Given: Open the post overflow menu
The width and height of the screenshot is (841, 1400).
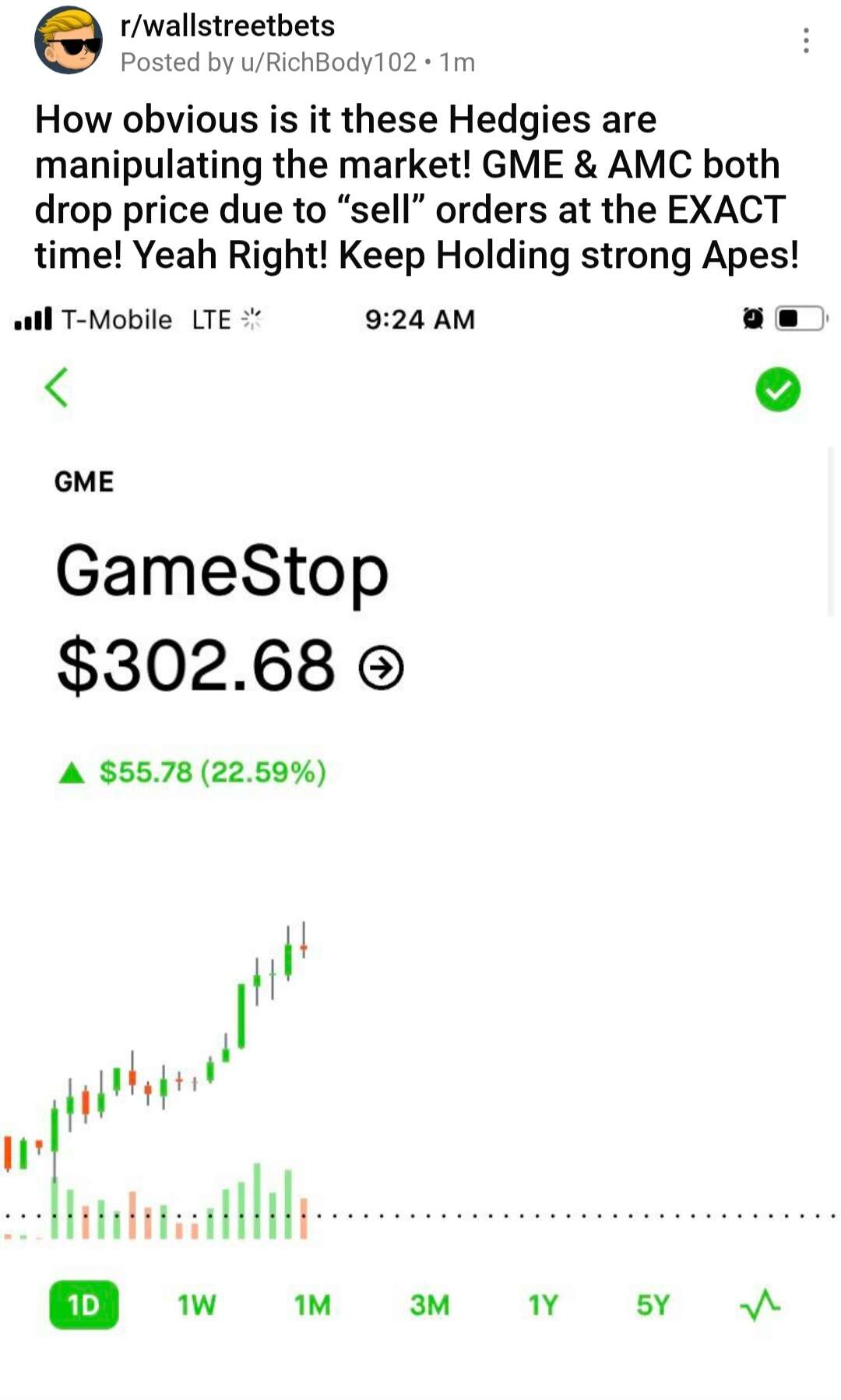Looking at the screenshot, I should (806, 41).
